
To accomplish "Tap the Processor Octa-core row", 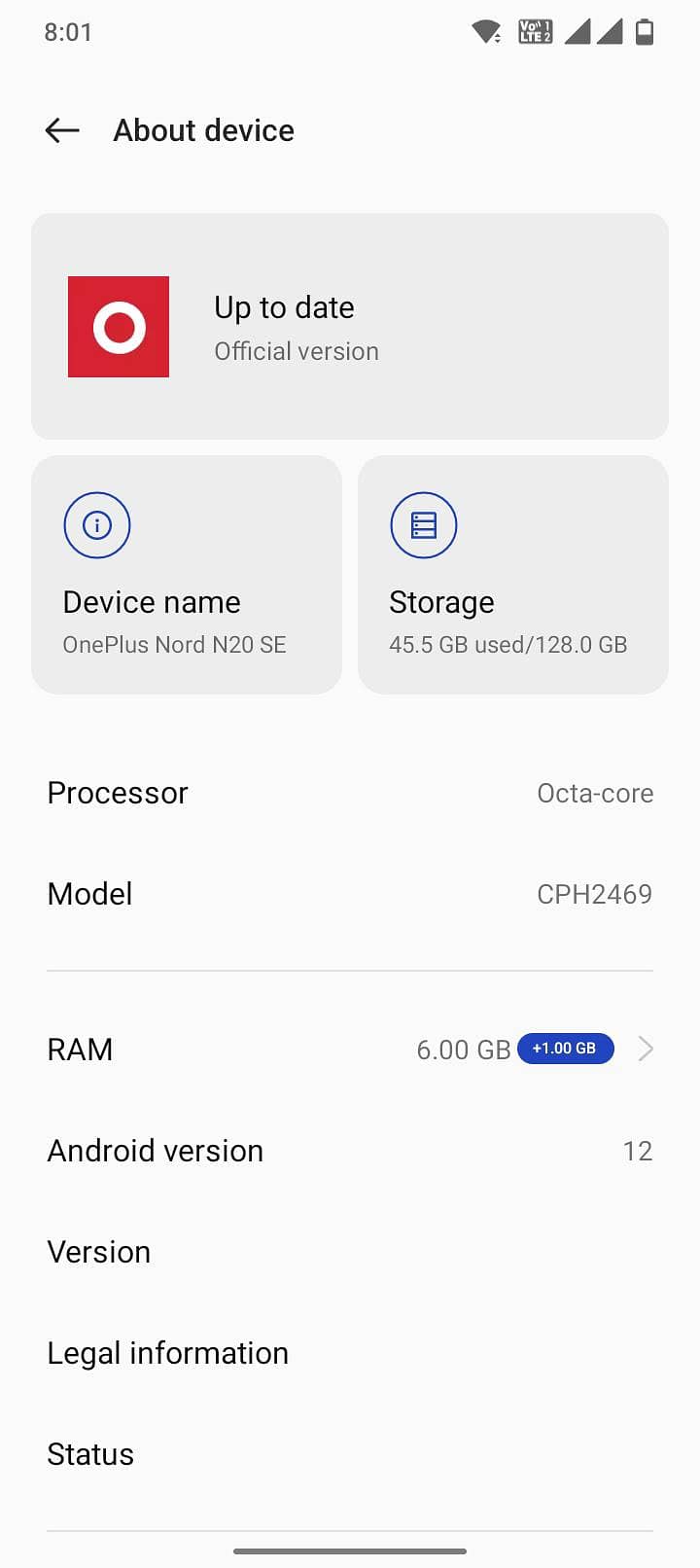I will [x=350, y=793].
